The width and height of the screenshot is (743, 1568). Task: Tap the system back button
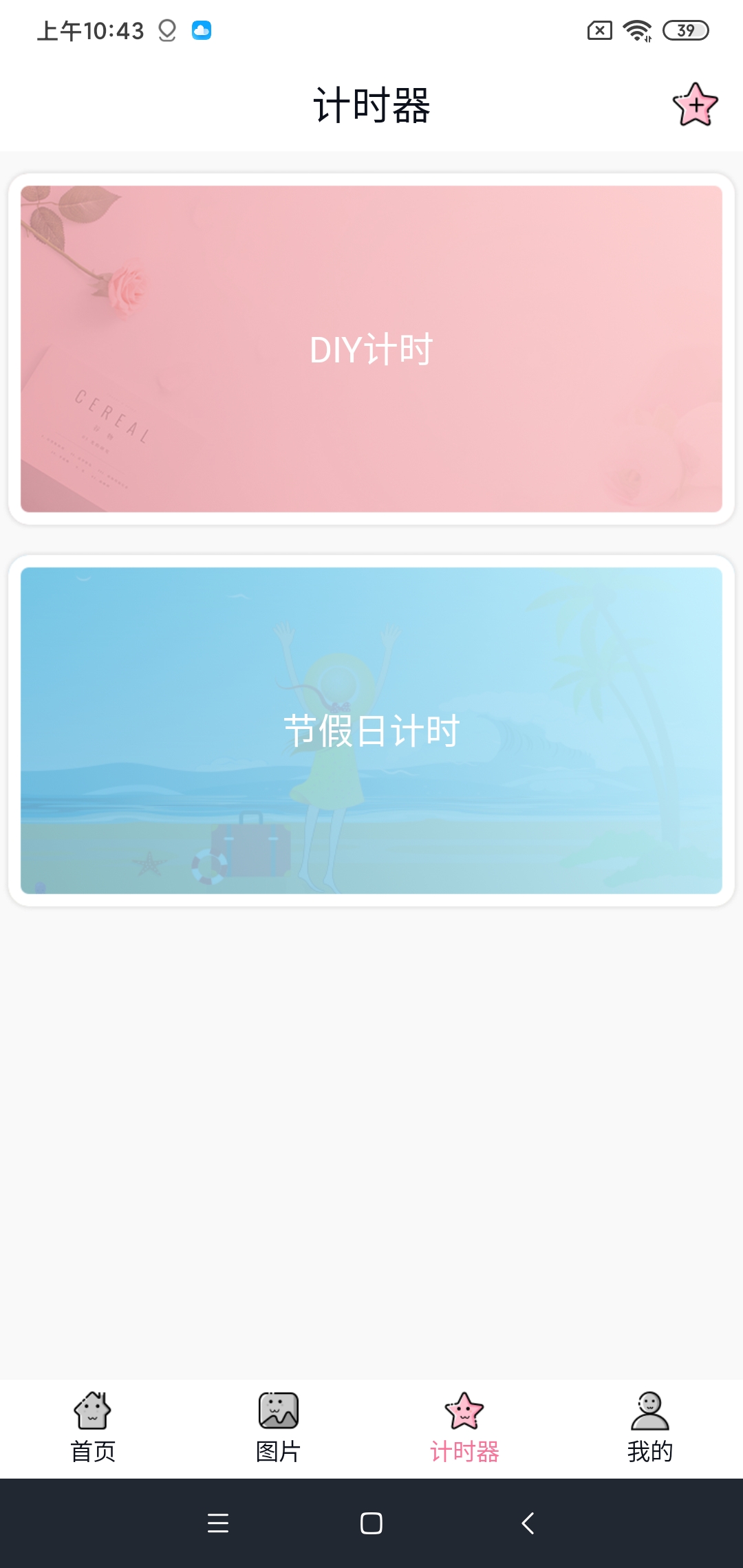click(528, 1523)
